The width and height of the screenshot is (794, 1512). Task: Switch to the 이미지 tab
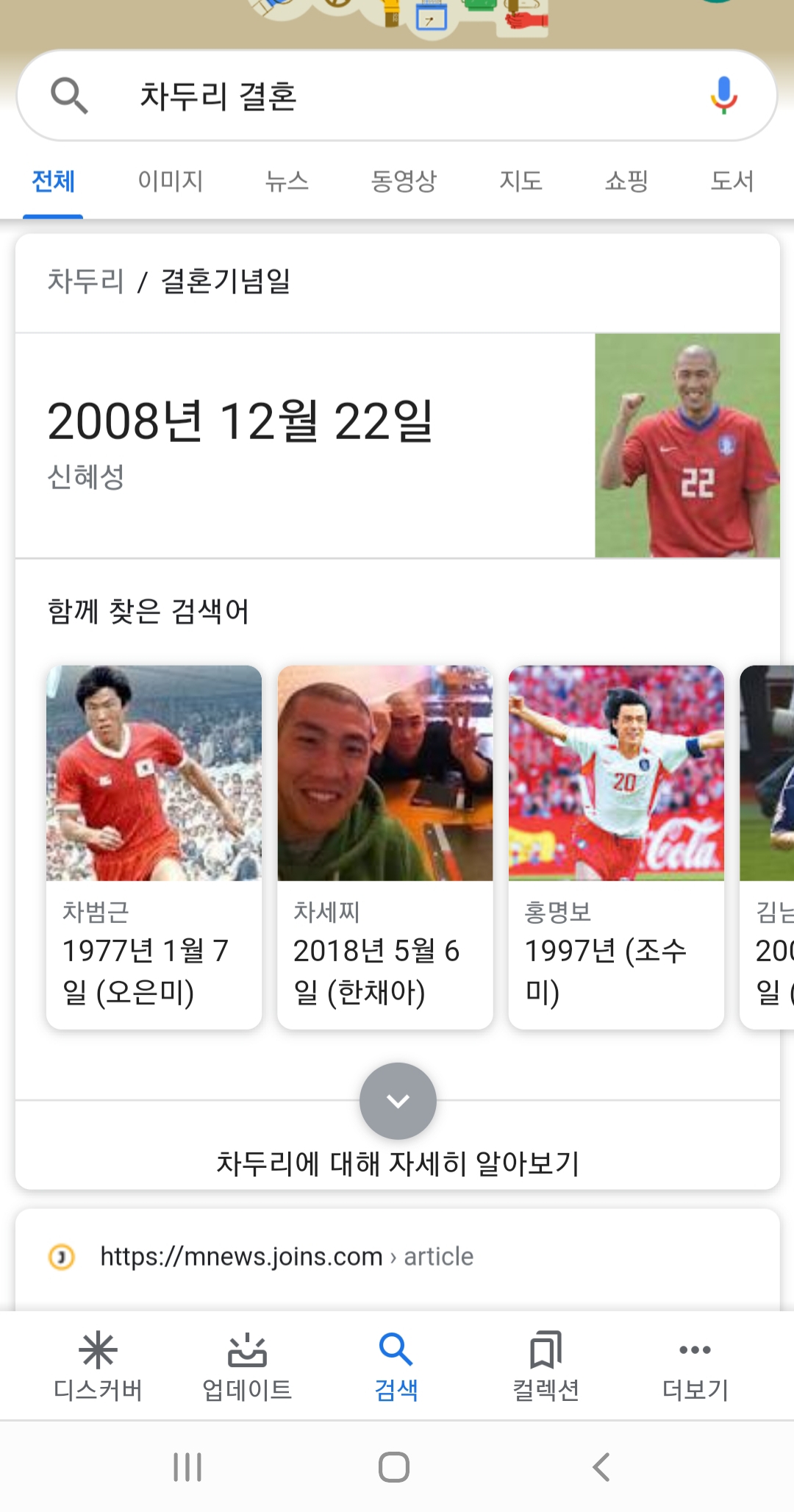tap(170, 181)
